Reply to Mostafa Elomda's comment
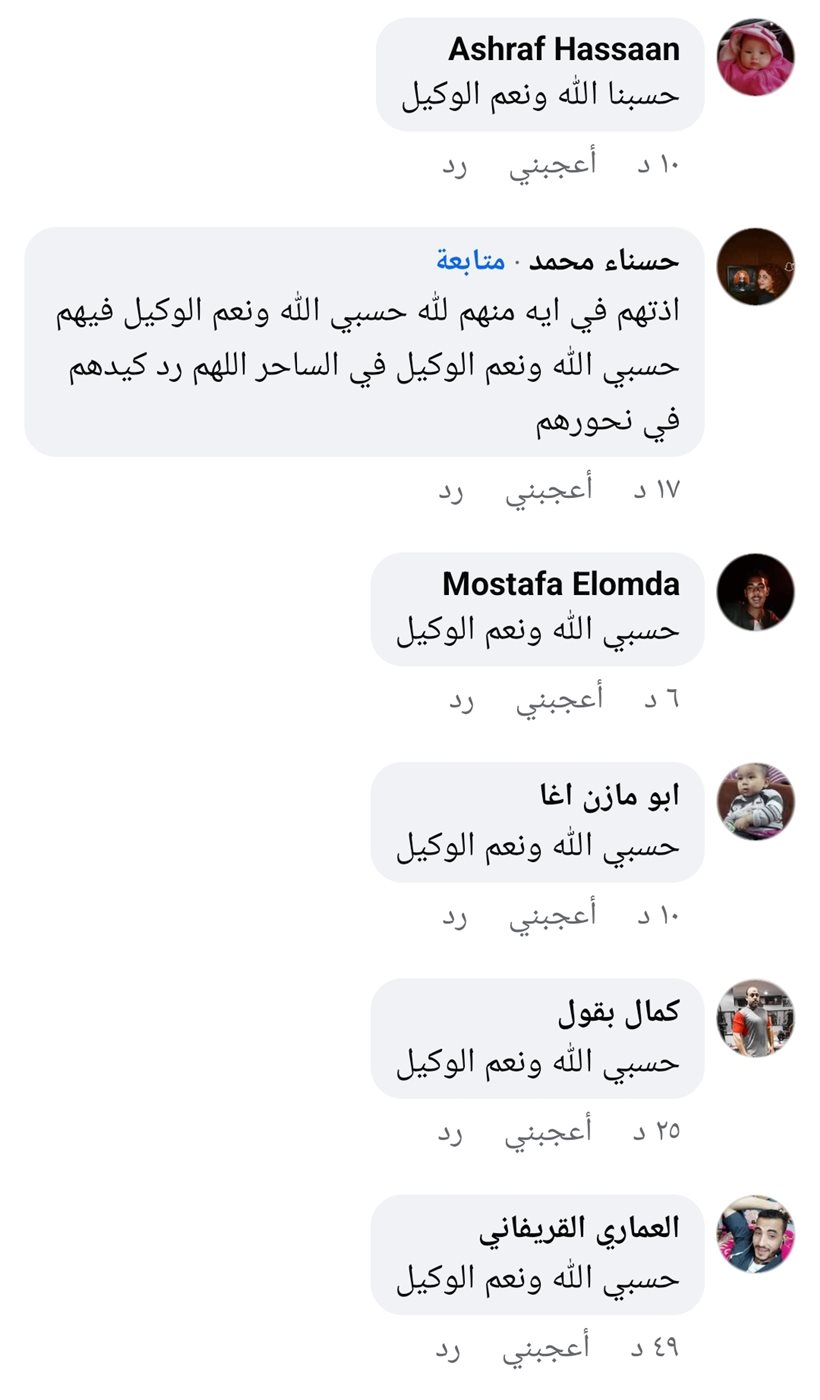 [461, 699]
